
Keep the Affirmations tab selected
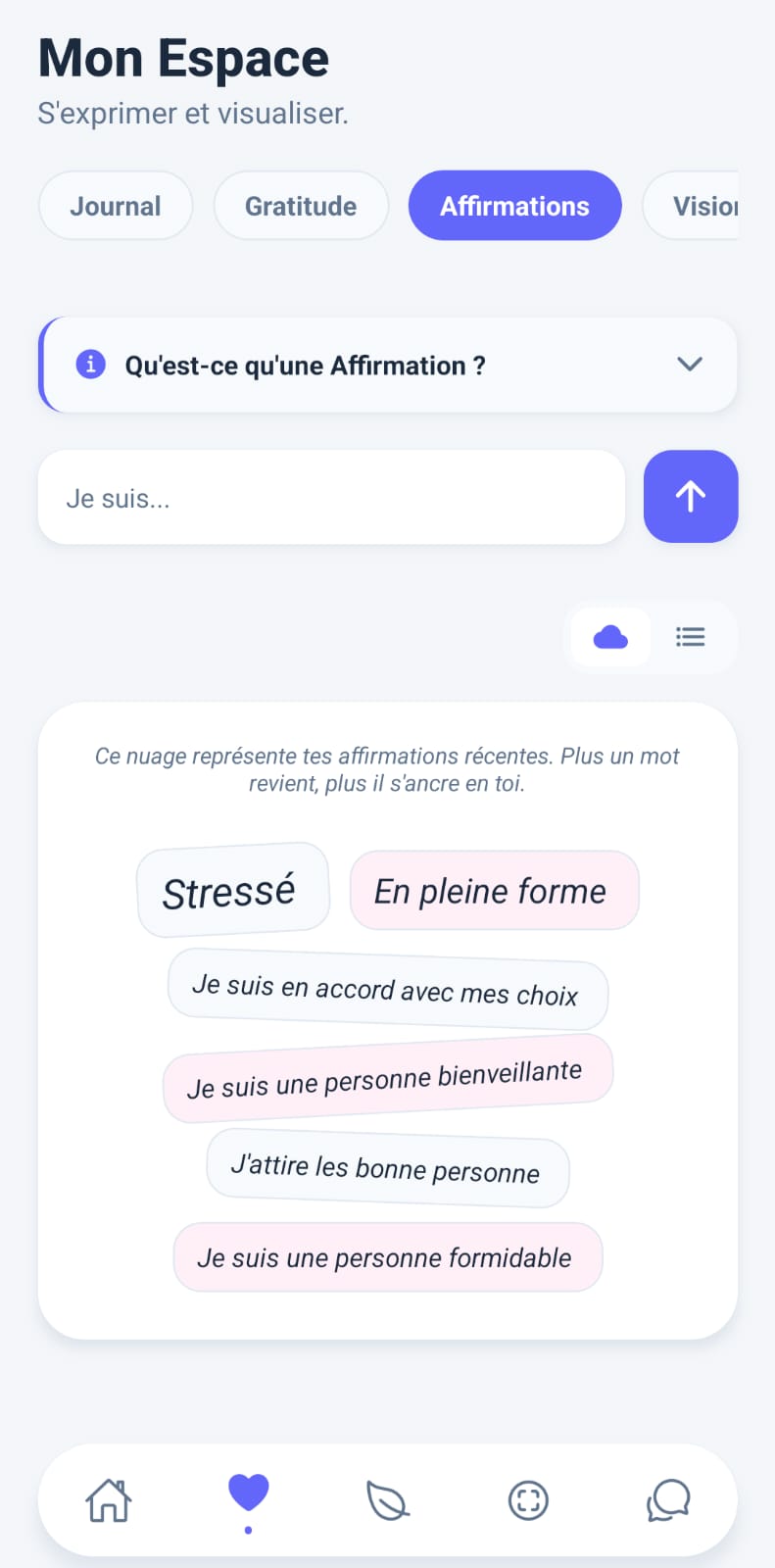514,206
